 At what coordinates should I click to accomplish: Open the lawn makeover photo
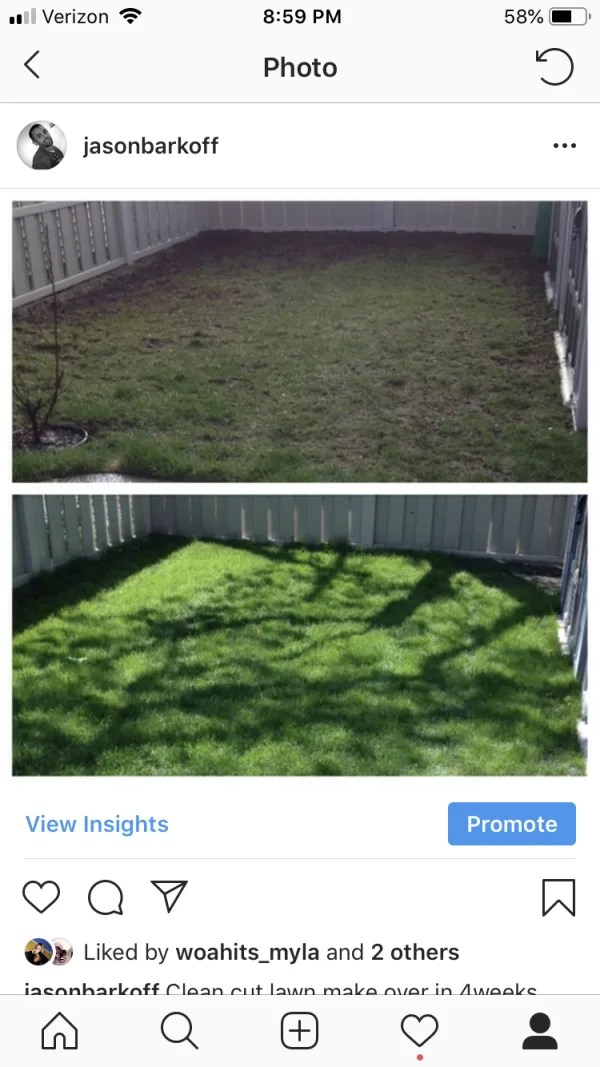[300, 488]
